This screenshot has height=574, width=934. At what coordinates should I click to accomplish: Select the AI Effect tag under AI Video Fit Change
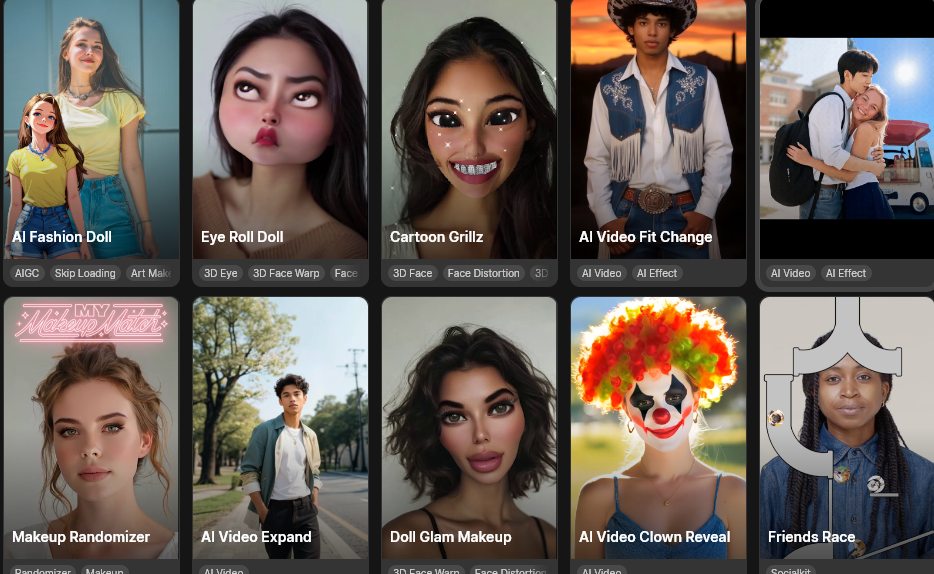coord(657,273)
